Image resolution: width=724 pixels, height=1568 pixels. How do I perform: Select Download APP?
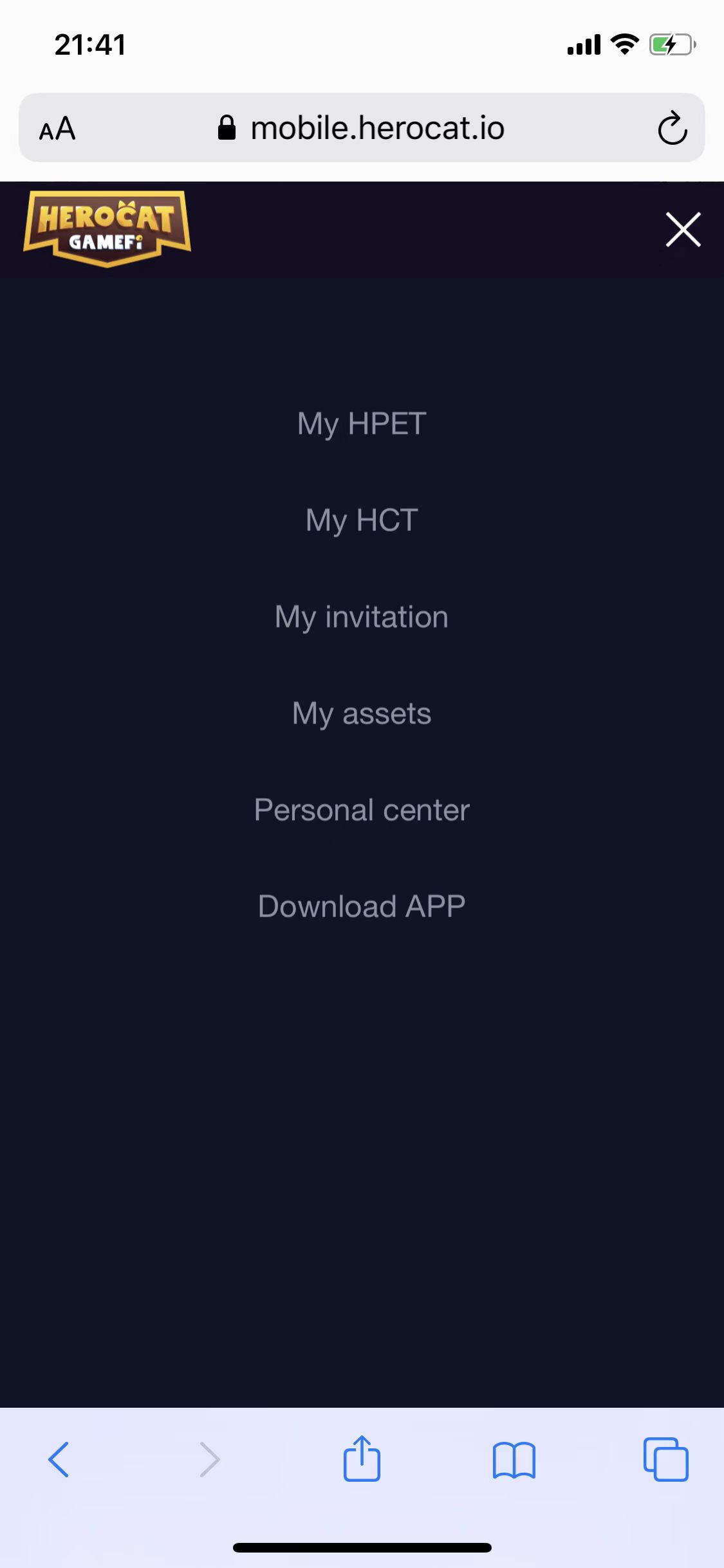[x=362, y=906]
